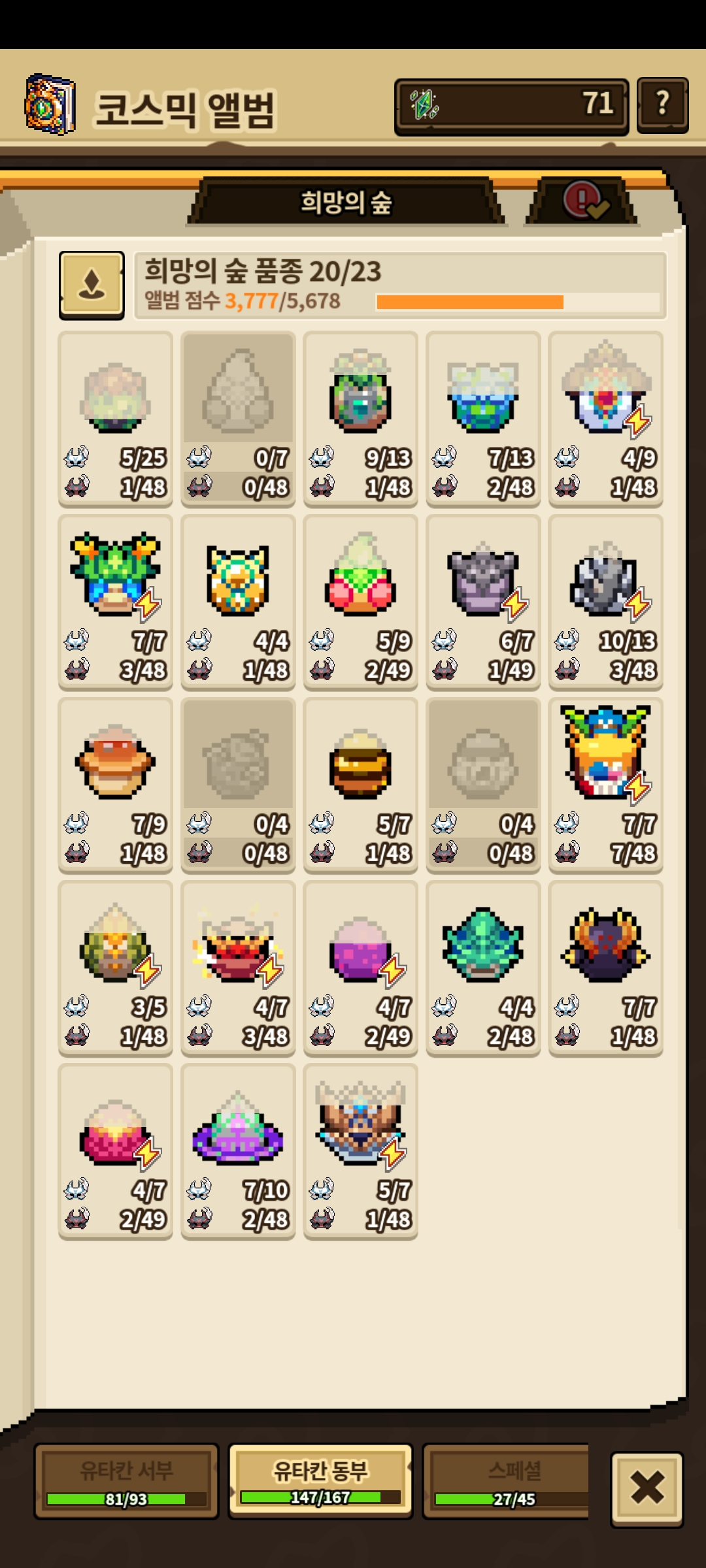The height and width of the screenshot is (1568, 706).
Task: Open the purple egg card showing 7/10
Action: pos(238,1151)
